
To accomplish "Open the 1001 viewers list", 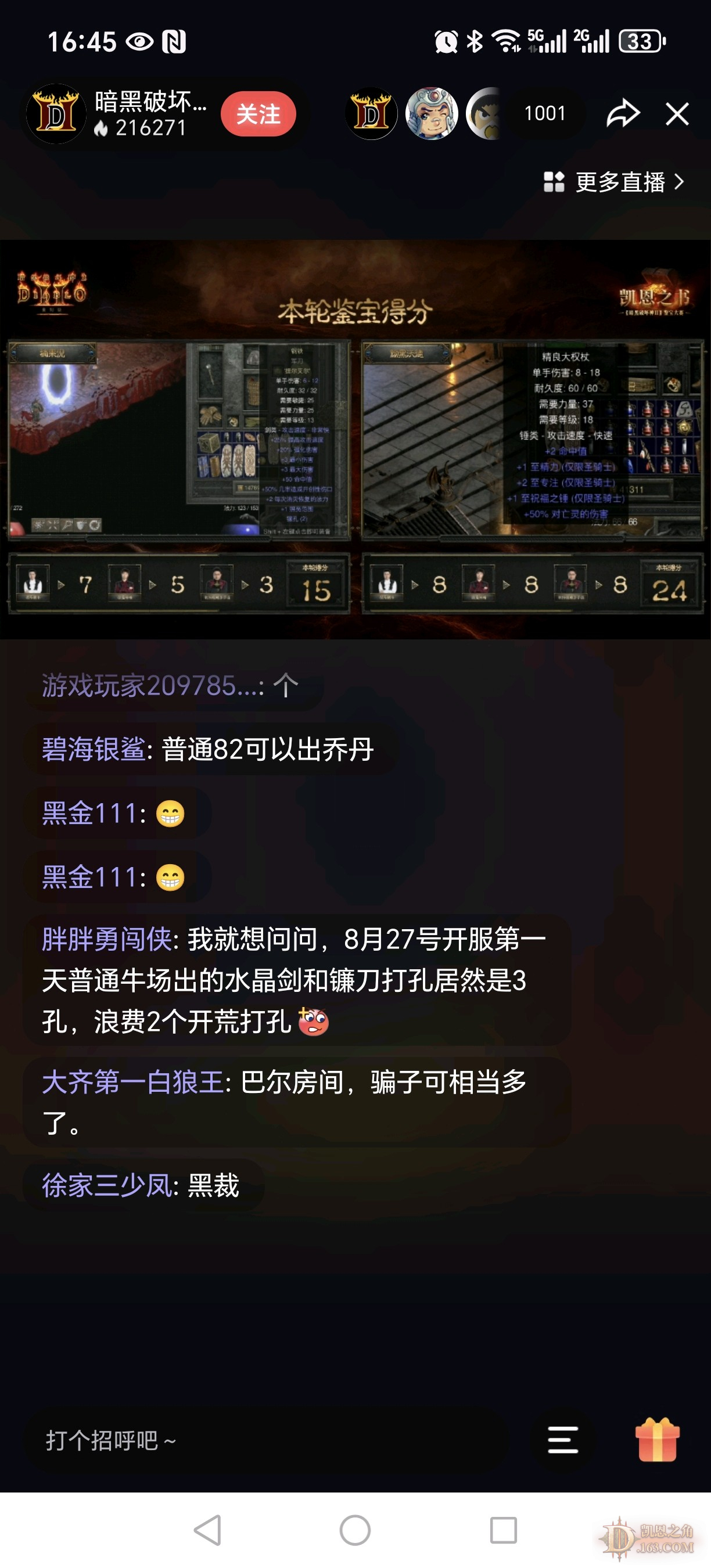I will point(545,114).
